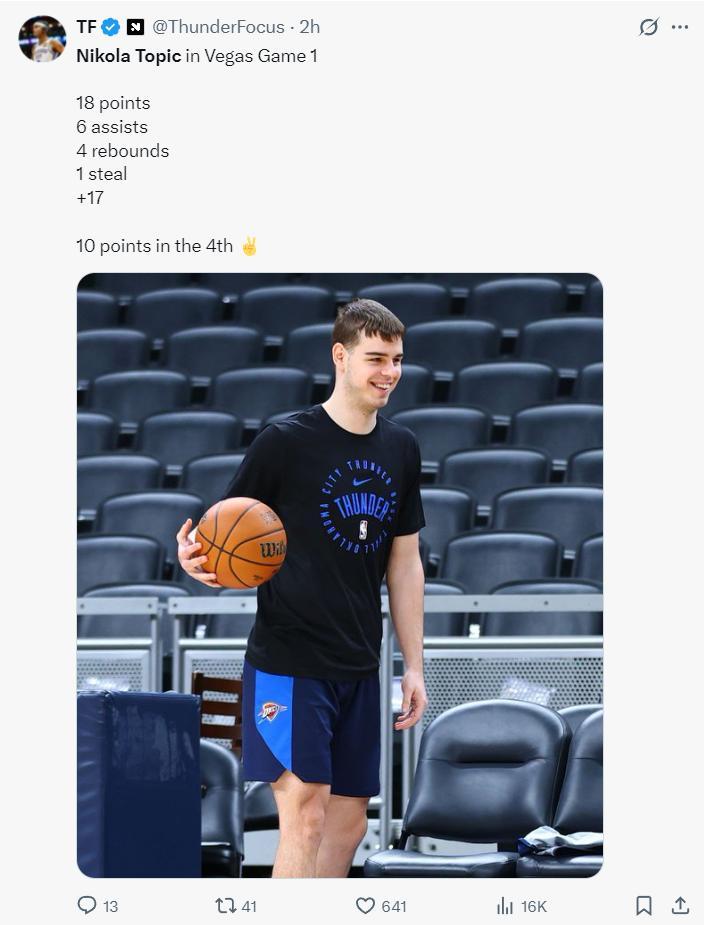Repost the Nikola Topic post
The width and height of the screenshot is (704, 925).
pyautogui.click(x=226, y=905)
